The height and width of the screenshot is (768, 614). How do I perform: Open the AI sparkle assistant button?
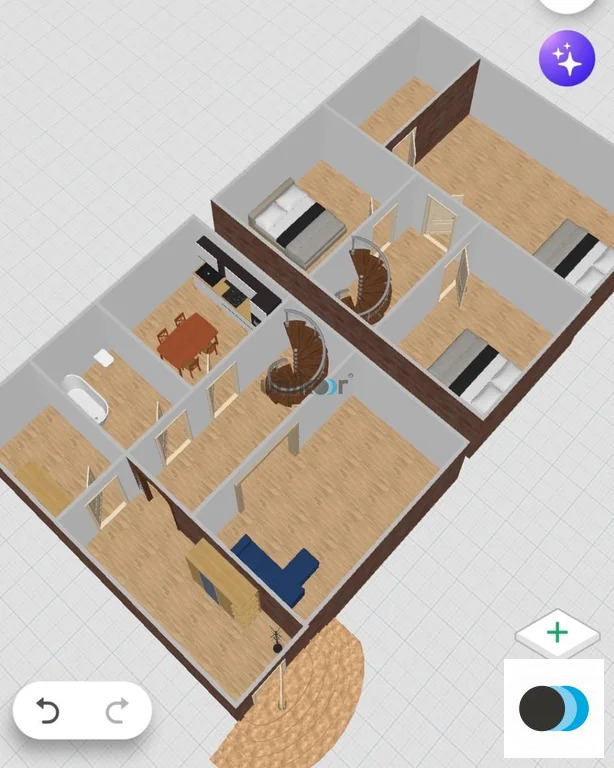567,59
